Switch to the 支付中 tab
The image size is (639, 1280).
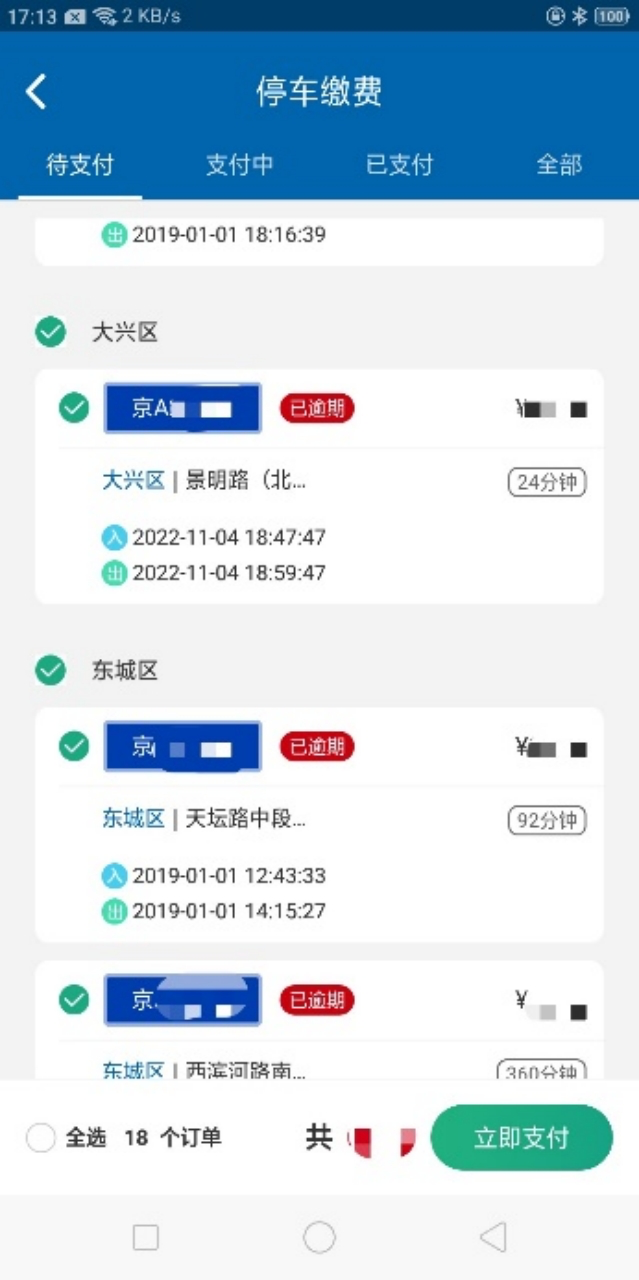pos(239,165)
